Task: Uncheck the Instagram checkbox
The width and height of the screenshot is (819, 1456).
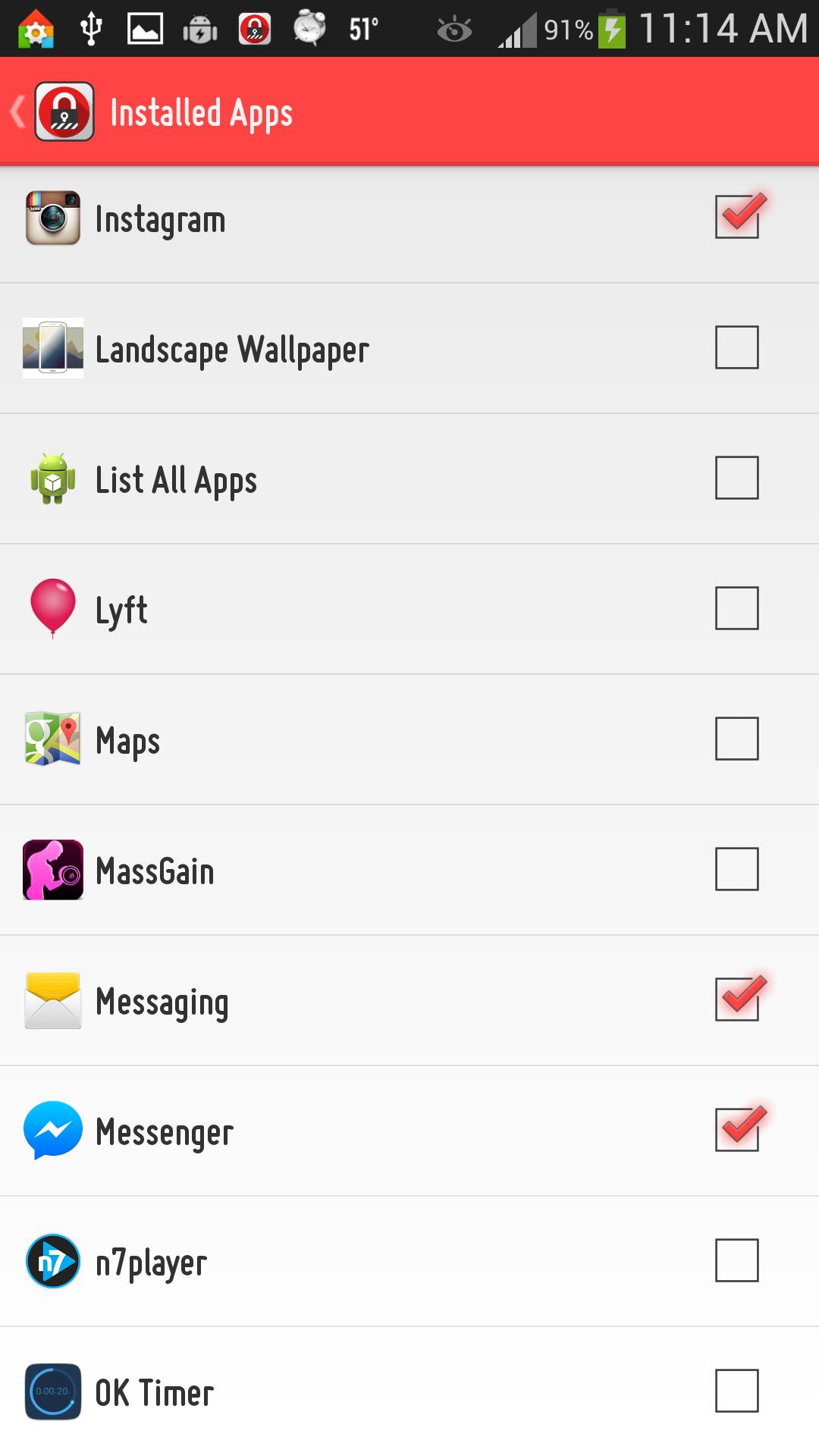Action: tap(736, 217)
